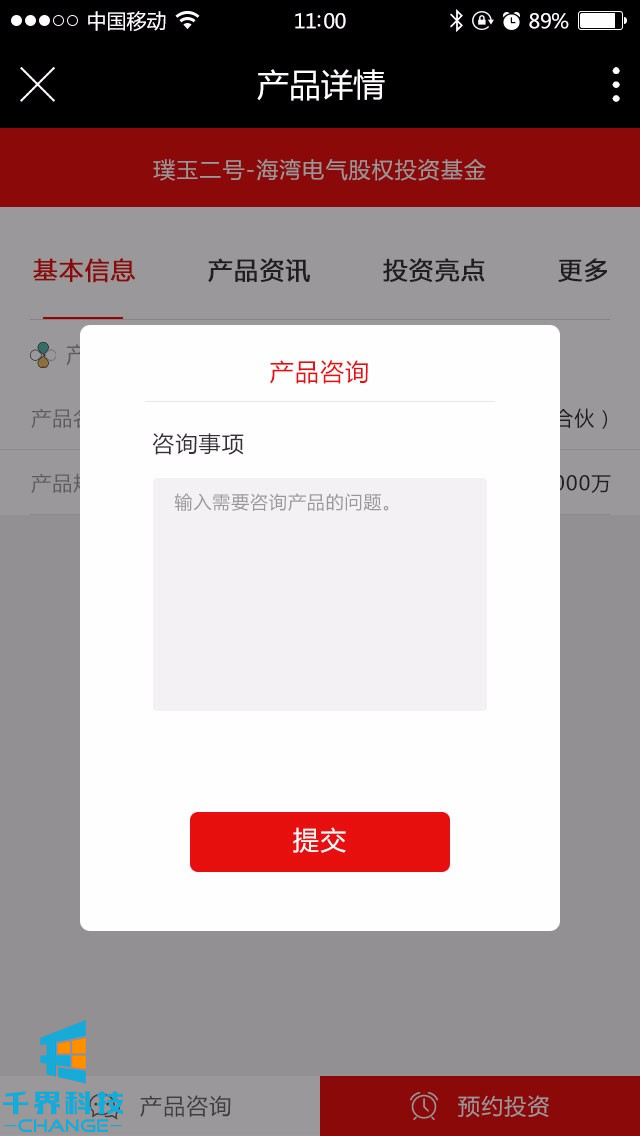Close the product details page
The height and width of the screenshot is (1136, 640).
[37, 85]
